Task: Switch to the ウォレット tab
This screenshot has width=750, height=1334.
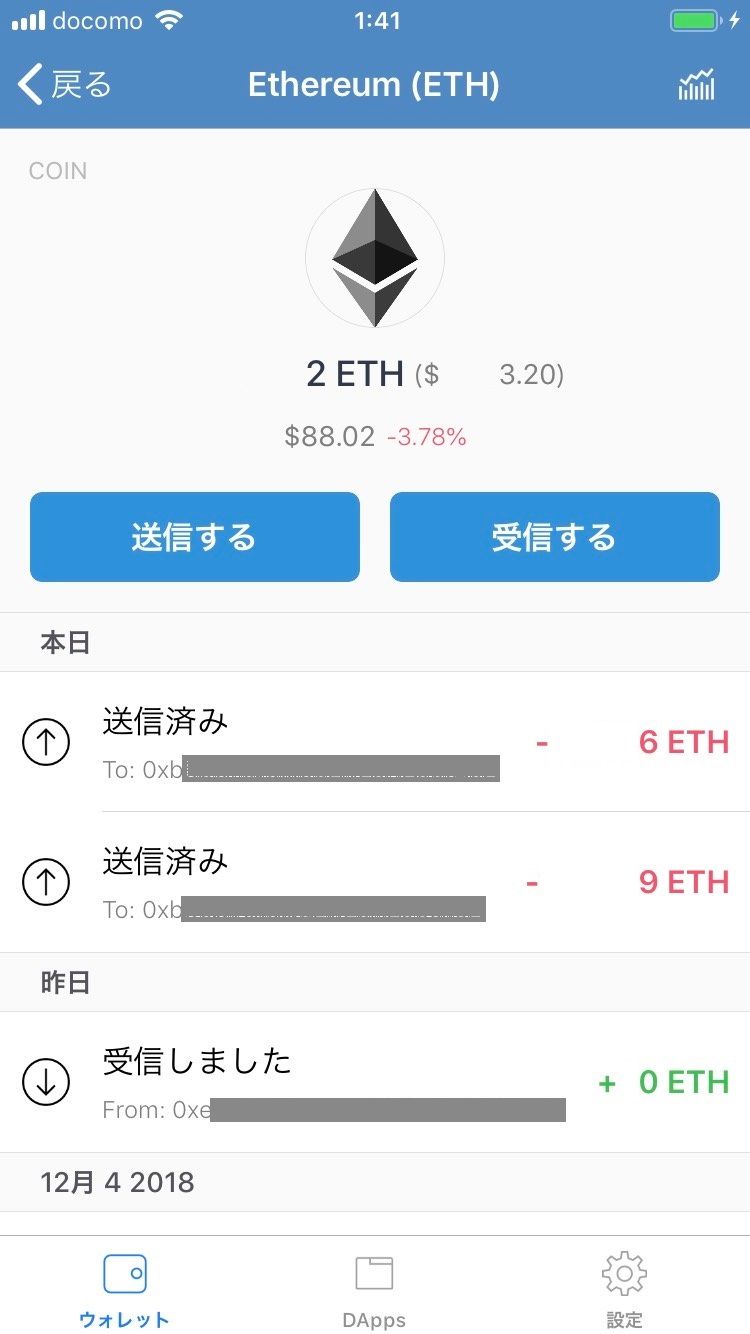Action: tap(125, 1289)
